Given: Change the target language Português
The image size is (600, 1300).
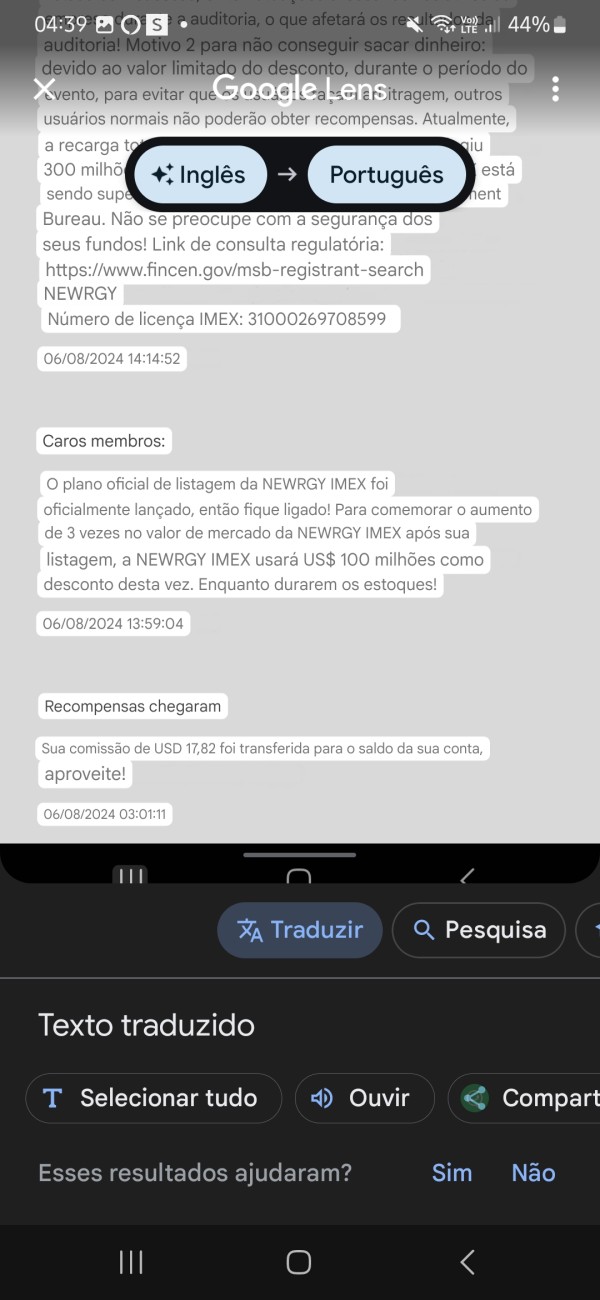Looking at the screenshot, I should point(386,175).
